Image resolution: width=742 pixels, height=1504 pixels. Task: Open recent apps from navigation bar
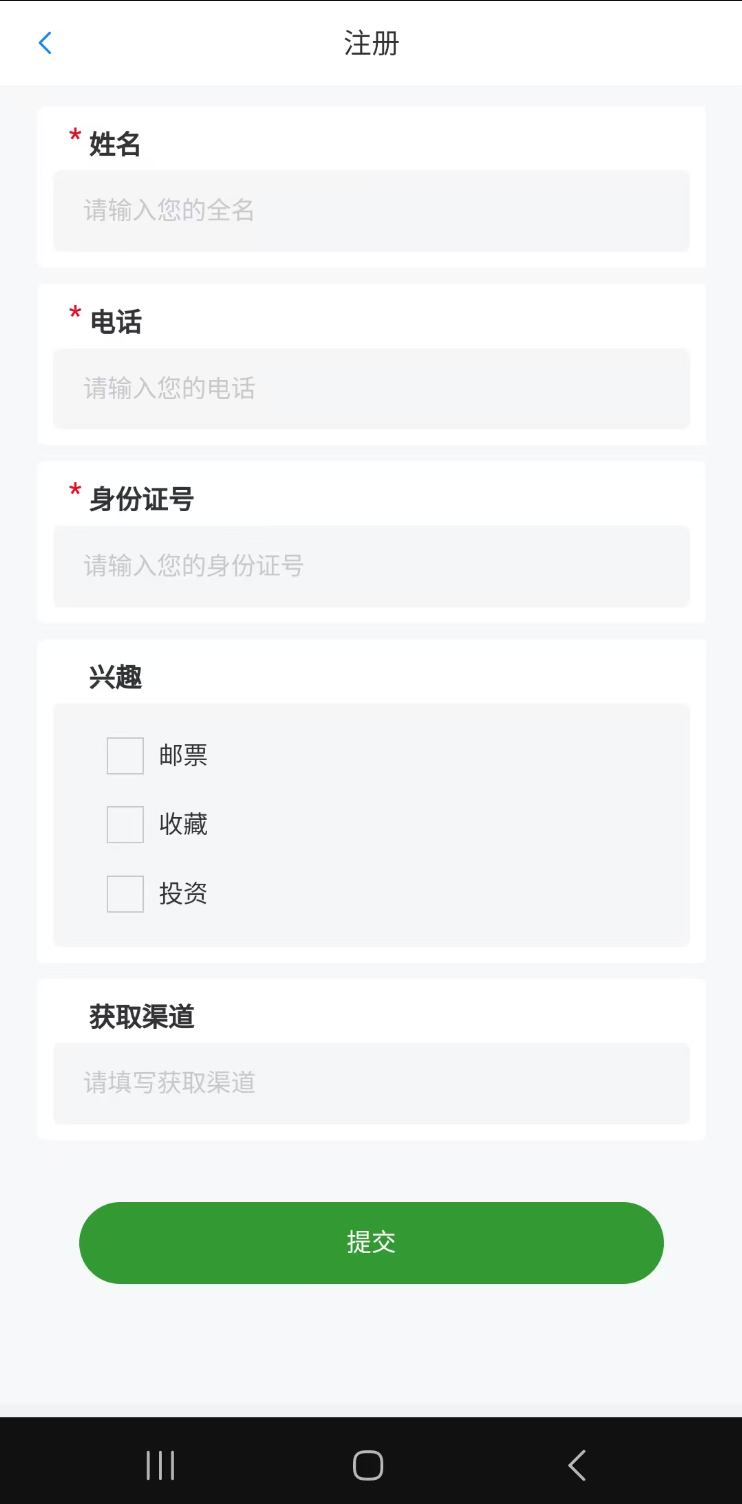(x=160, y=1466)
